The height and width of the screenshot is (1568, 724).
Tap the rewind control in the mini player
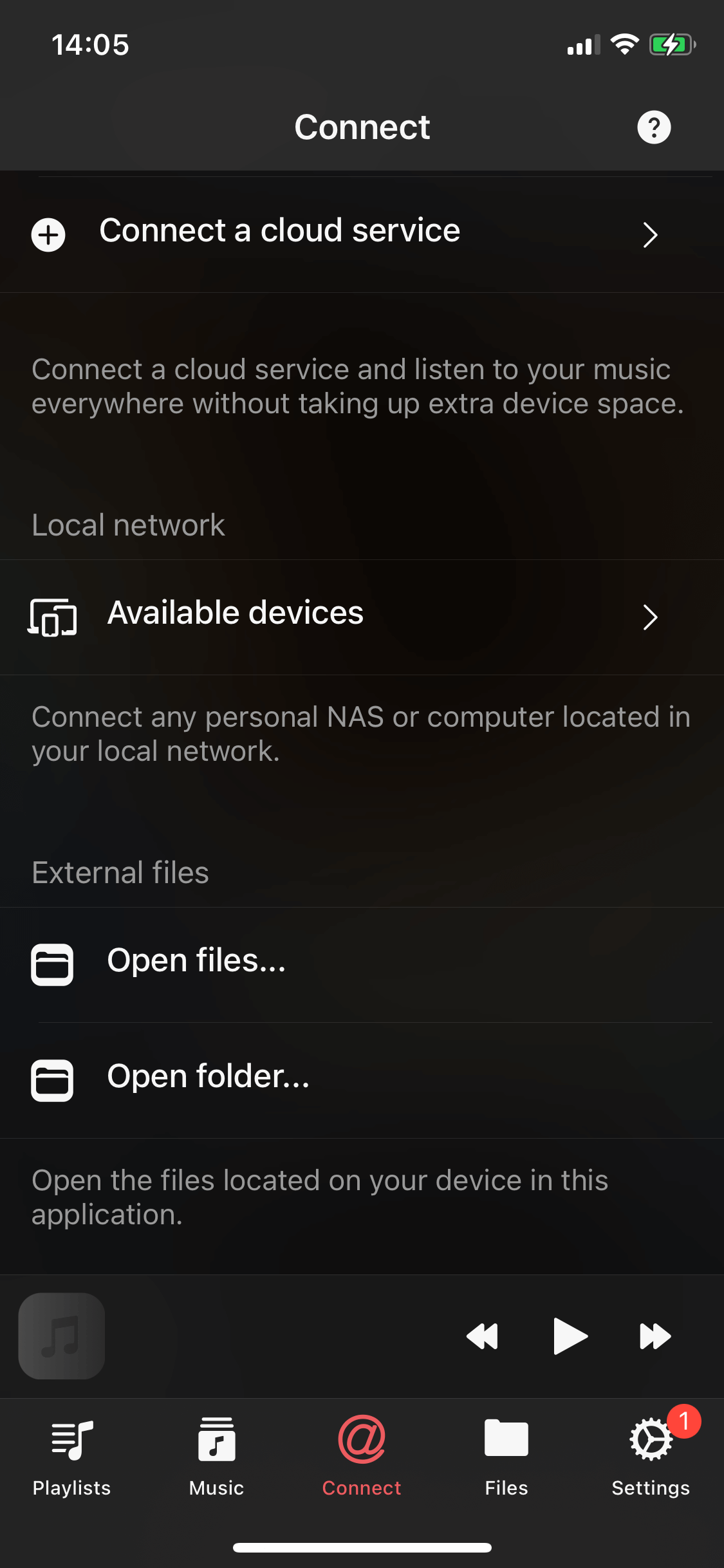[483, 1336]
